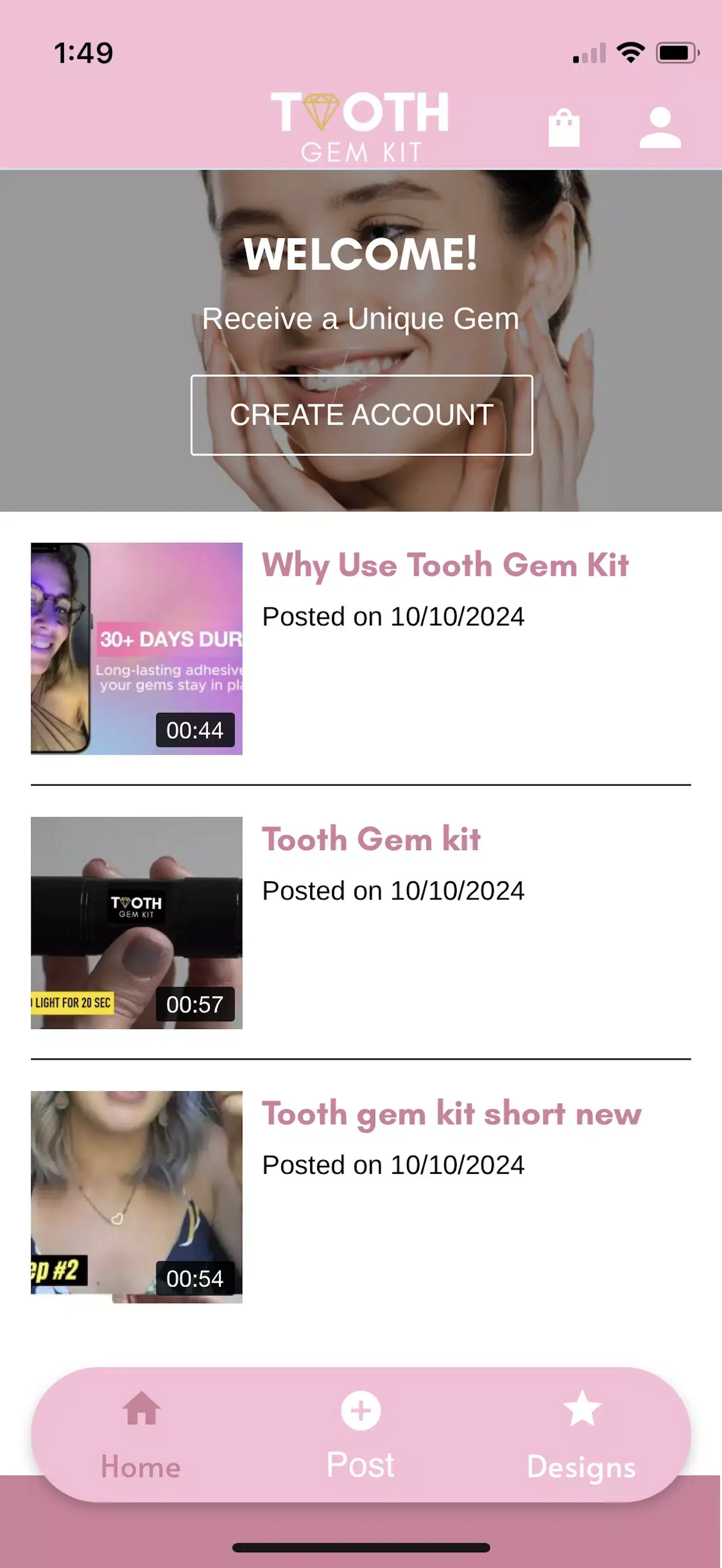This screenshot has width=722, height=1568.
Task: Open the Why Use Tooth Gem Kit video
Action: (x=445, y=564)
